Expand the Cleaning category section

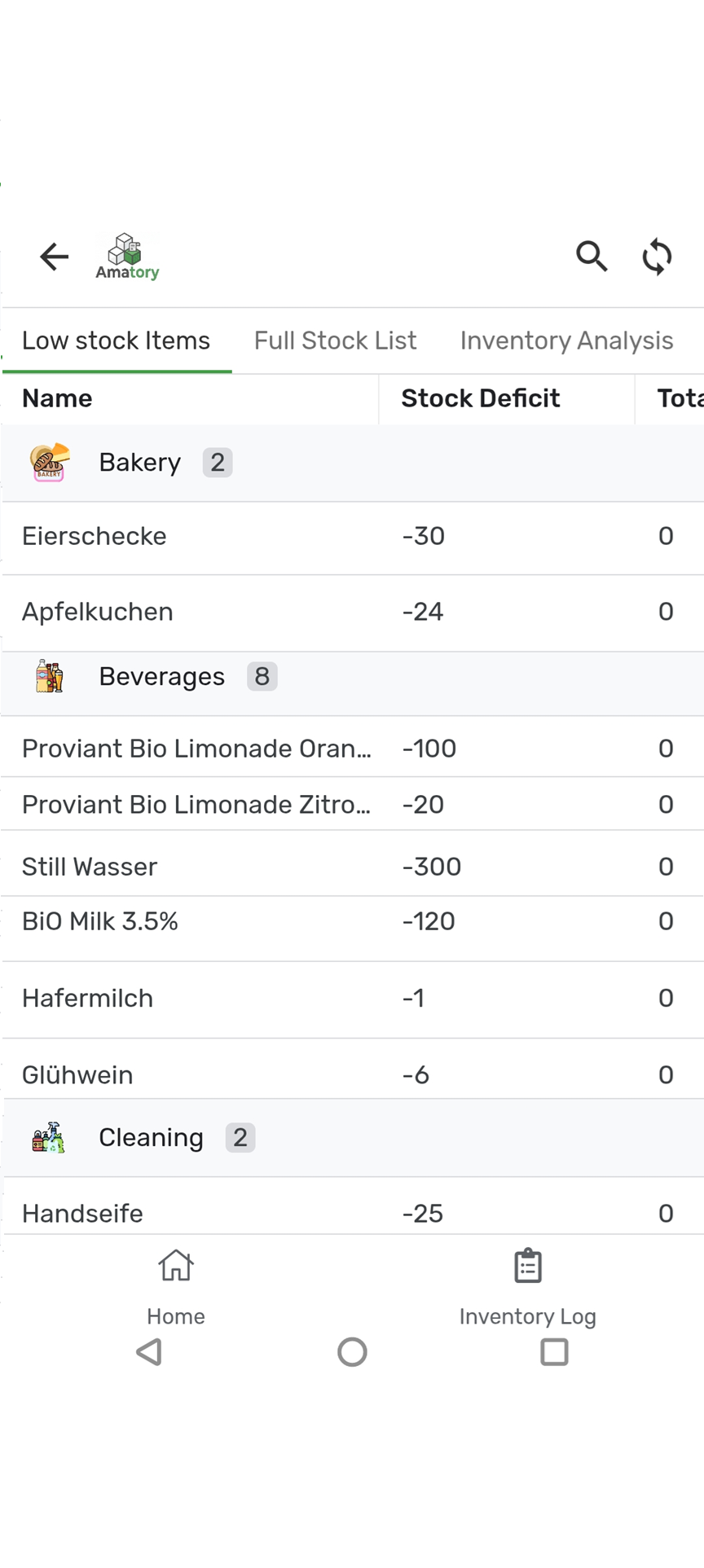coord(151,1137)
